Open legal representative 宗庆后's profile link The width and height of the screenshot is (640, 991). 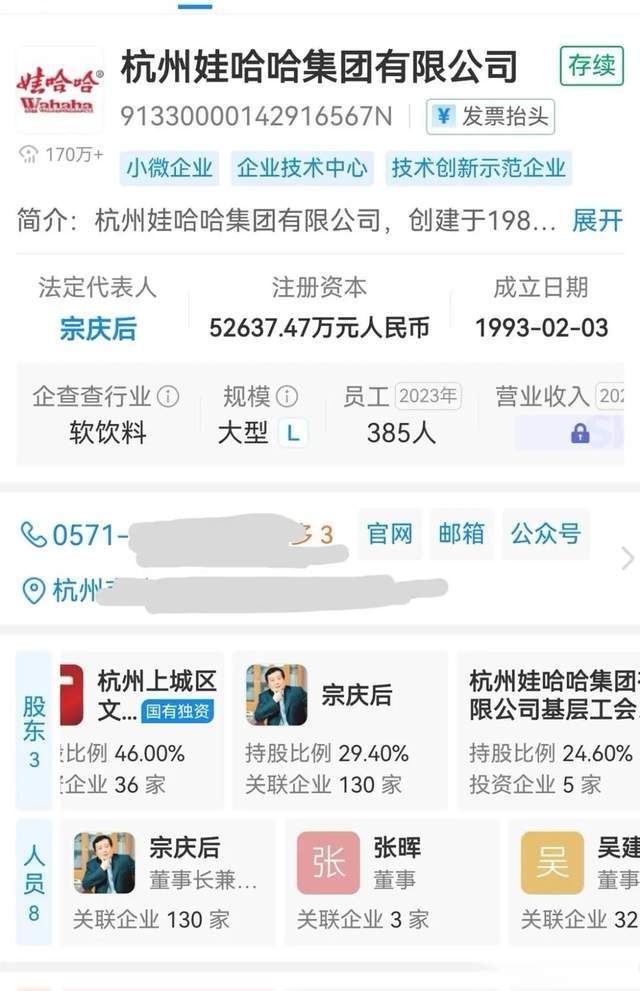tap(98, 329)
